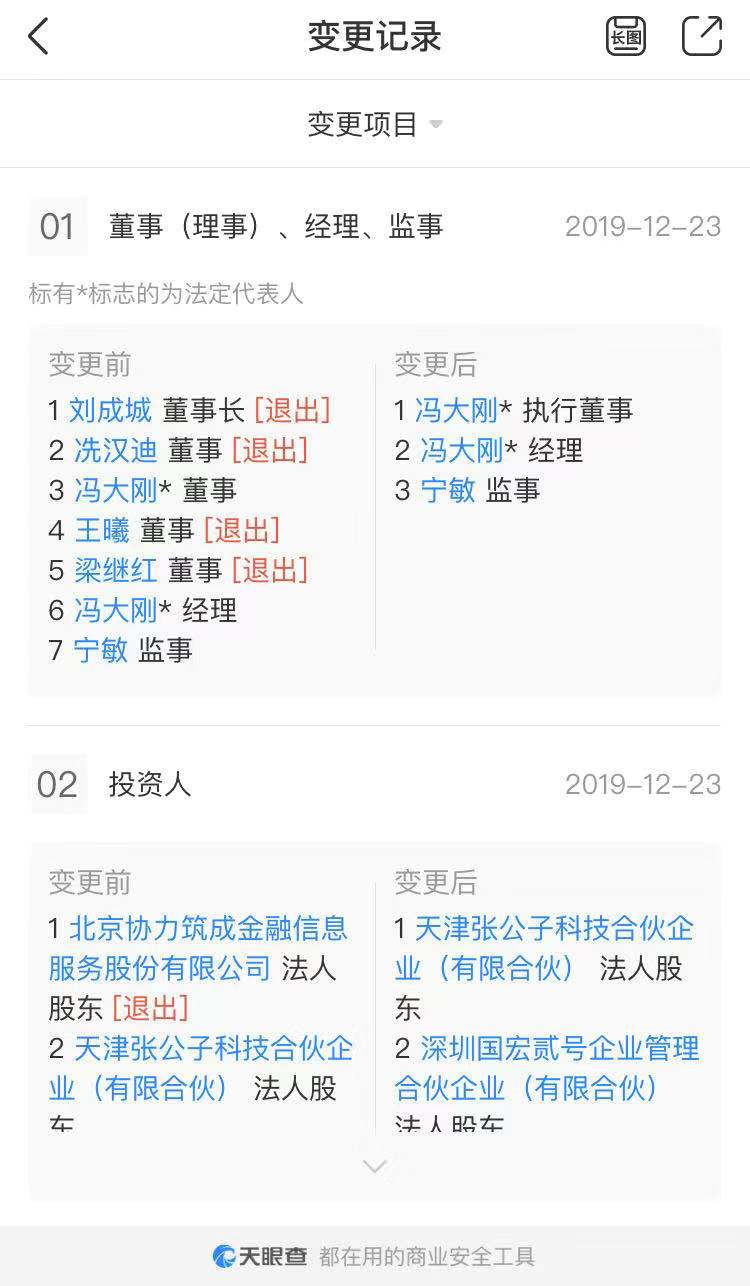Expand the 投资人 change details

[374, 1166]
